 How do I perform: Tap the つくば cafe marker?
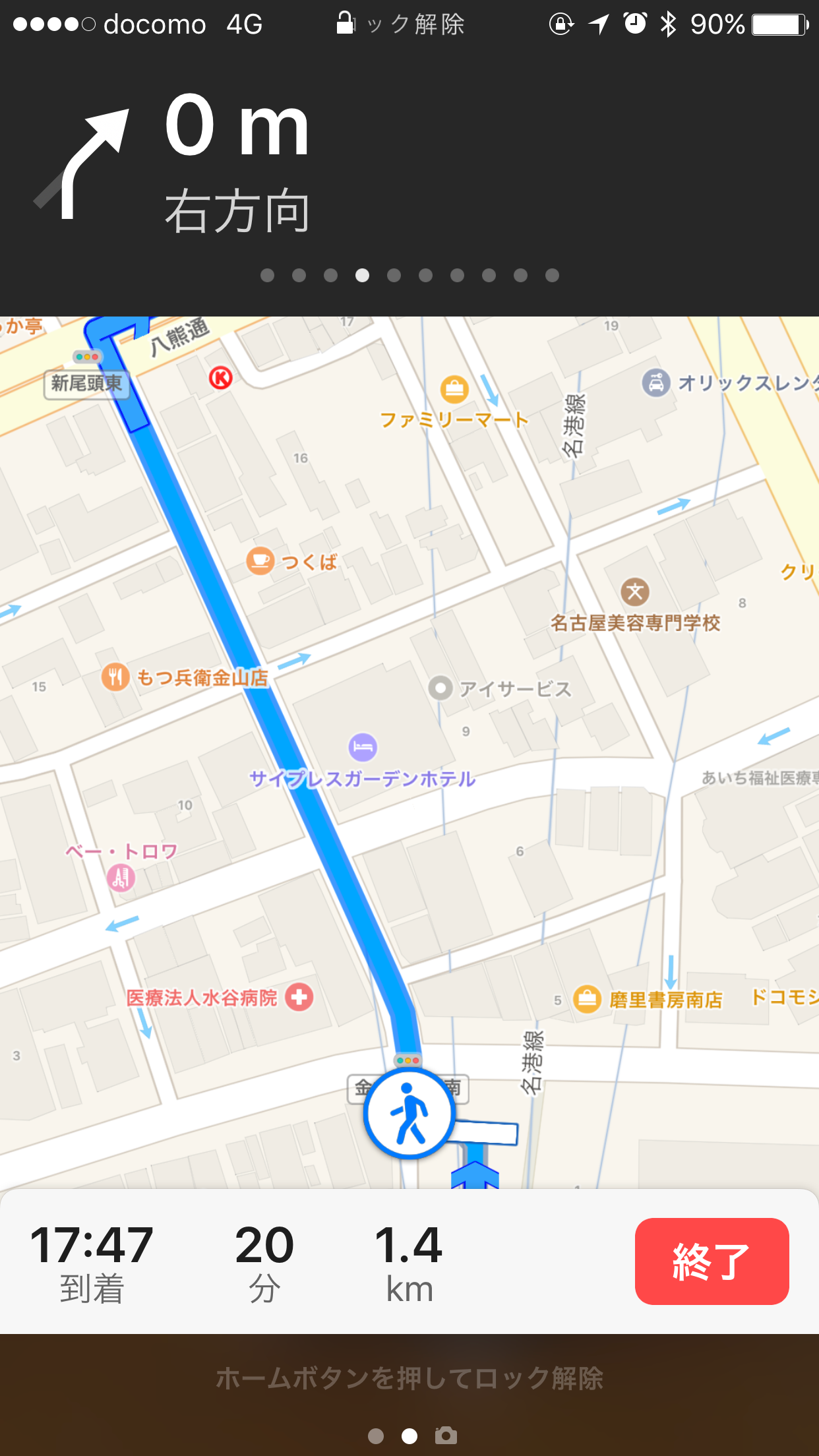(260, 561)
